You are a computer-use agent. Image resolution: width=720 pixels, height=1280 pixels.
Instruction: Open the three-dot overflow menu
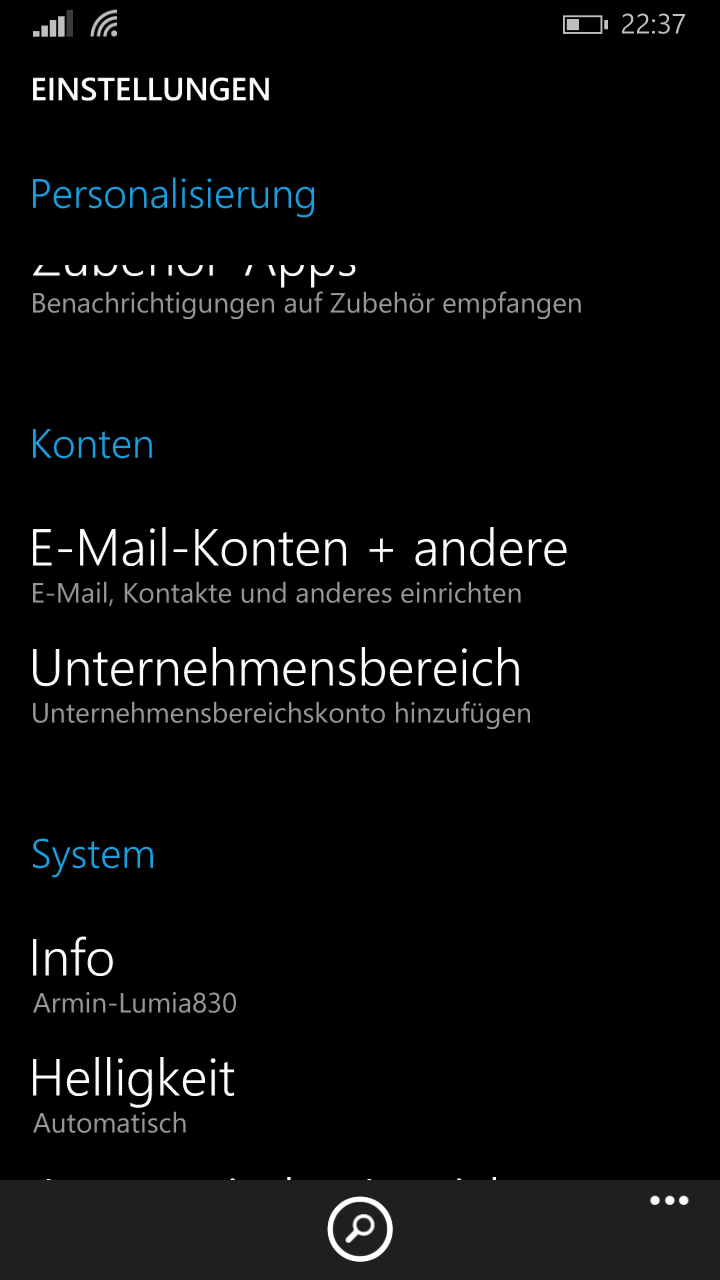click(669, 1201)
